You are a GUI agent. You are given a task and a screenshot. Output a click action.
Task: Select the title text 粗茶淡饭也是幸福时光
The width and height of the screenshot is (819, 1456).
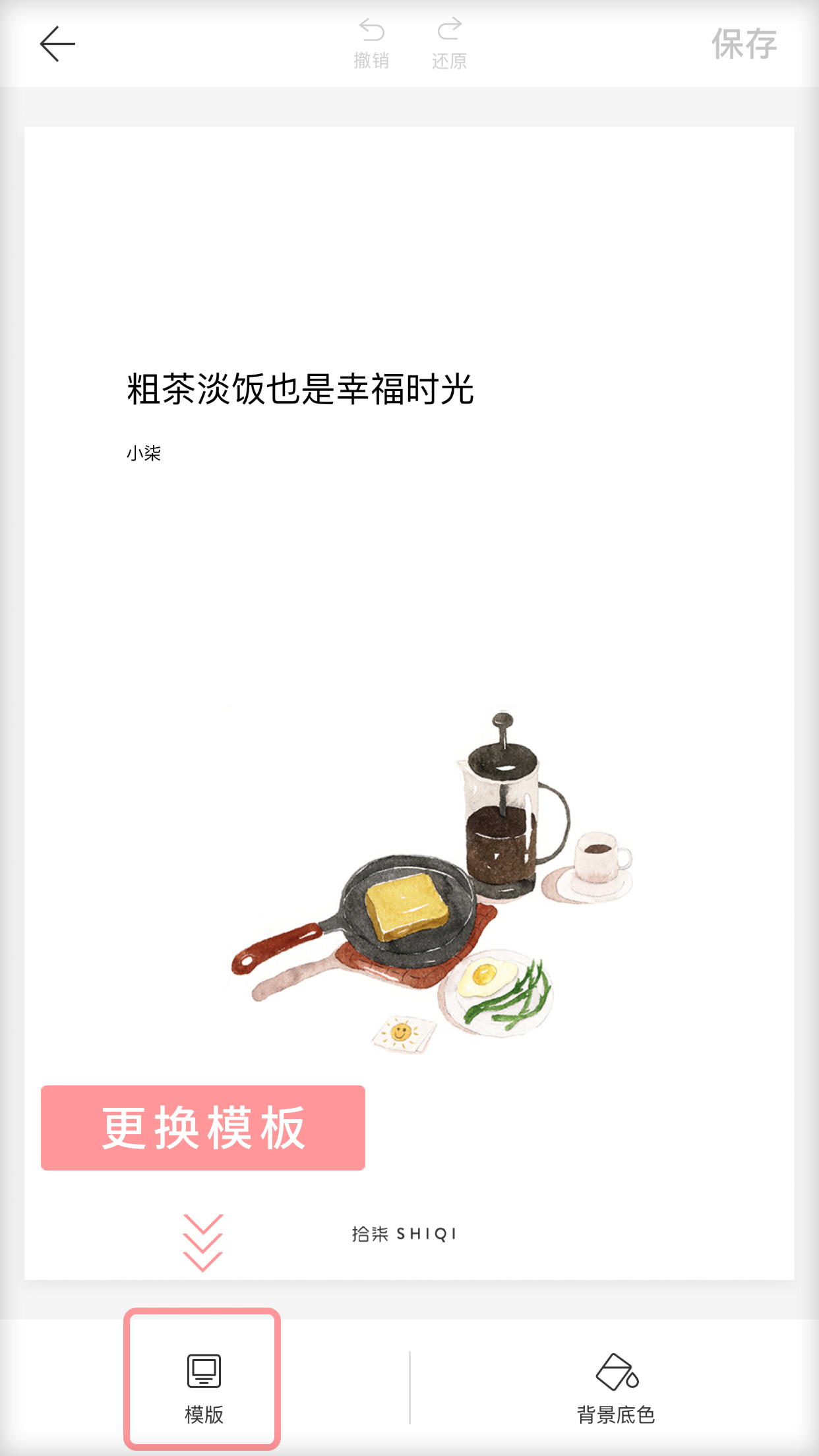(x=300, y=388)
